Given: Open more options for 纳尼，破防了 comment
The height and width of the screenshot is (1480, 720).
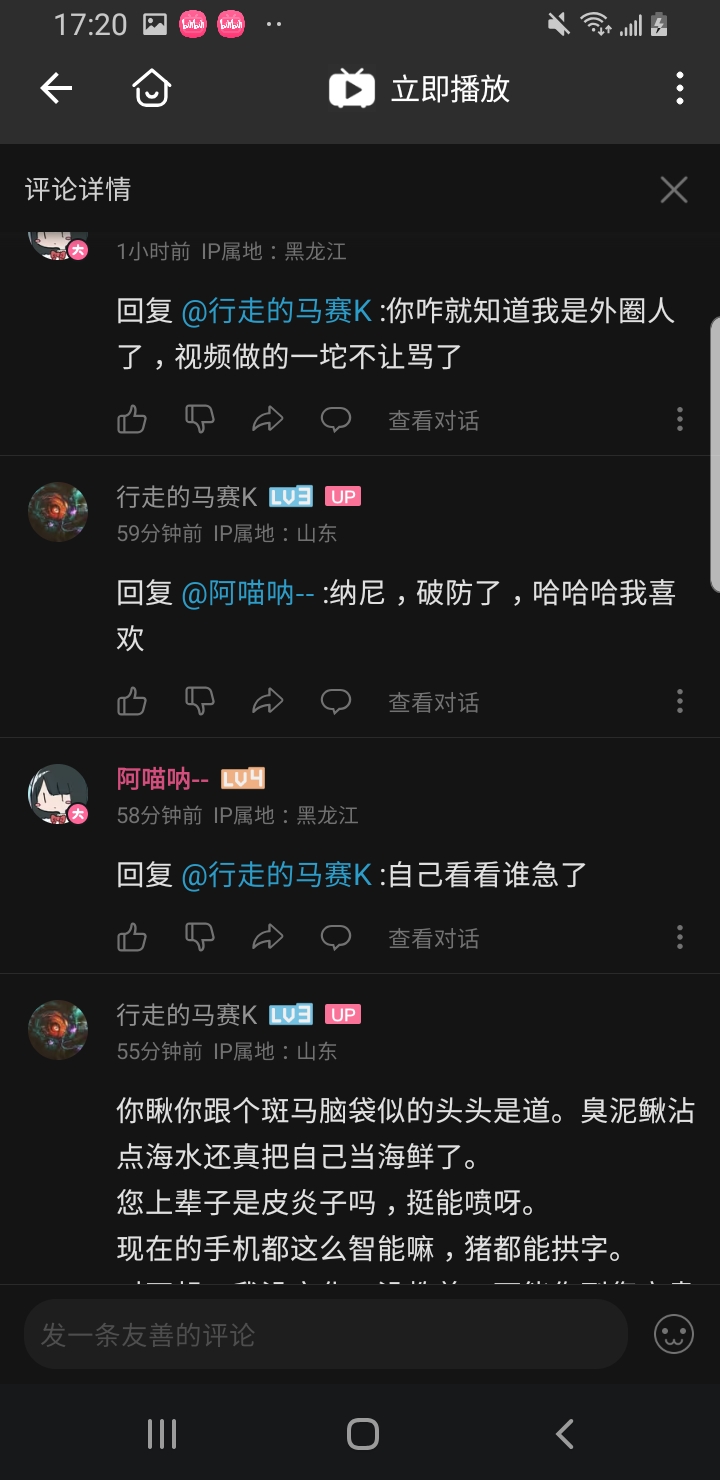Looking at the screenshot, I should (x=680, y=702).
